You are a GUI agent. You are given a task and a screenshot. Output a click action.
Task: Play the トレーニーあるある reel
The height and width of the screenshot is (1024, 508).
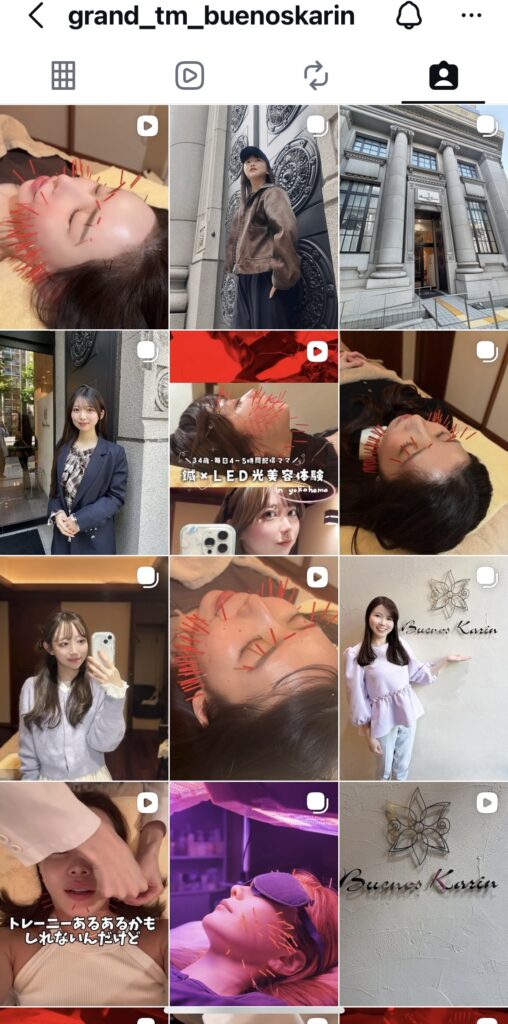[x=84, y=894]
